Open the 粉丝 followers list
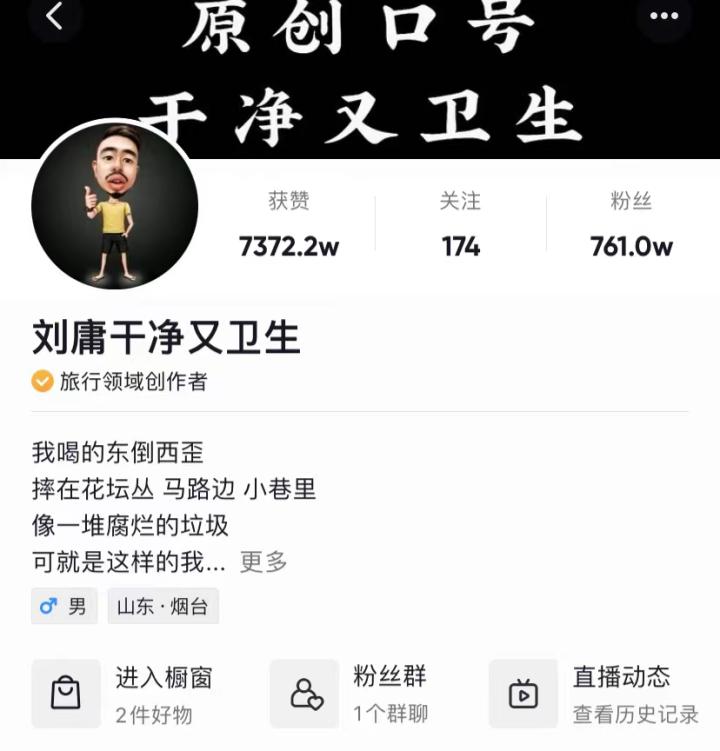The width and height of the screenshot is (720, 751). coord(631,224)
